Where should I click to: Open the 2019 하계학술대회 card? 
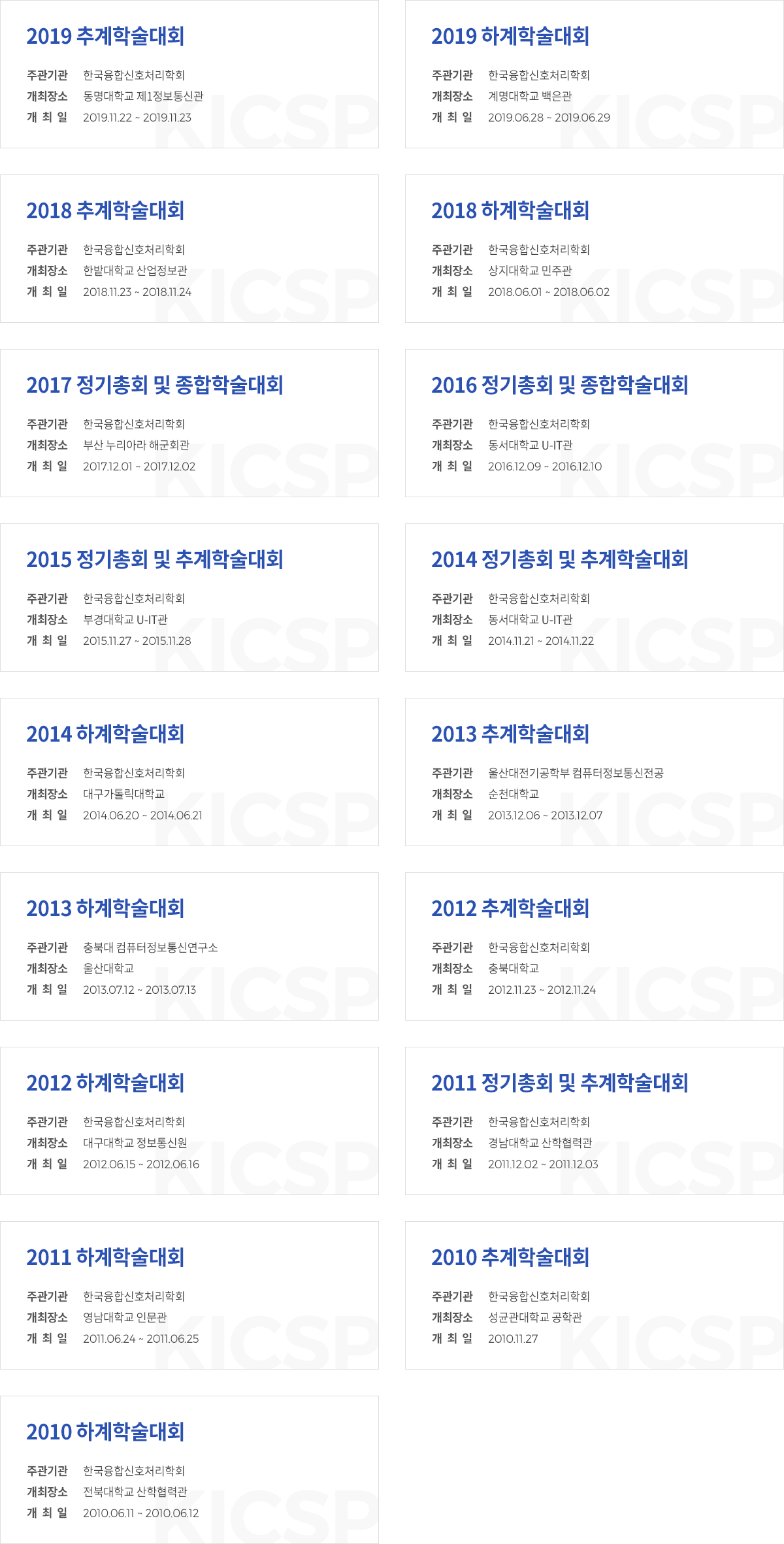tap(595, 74)
